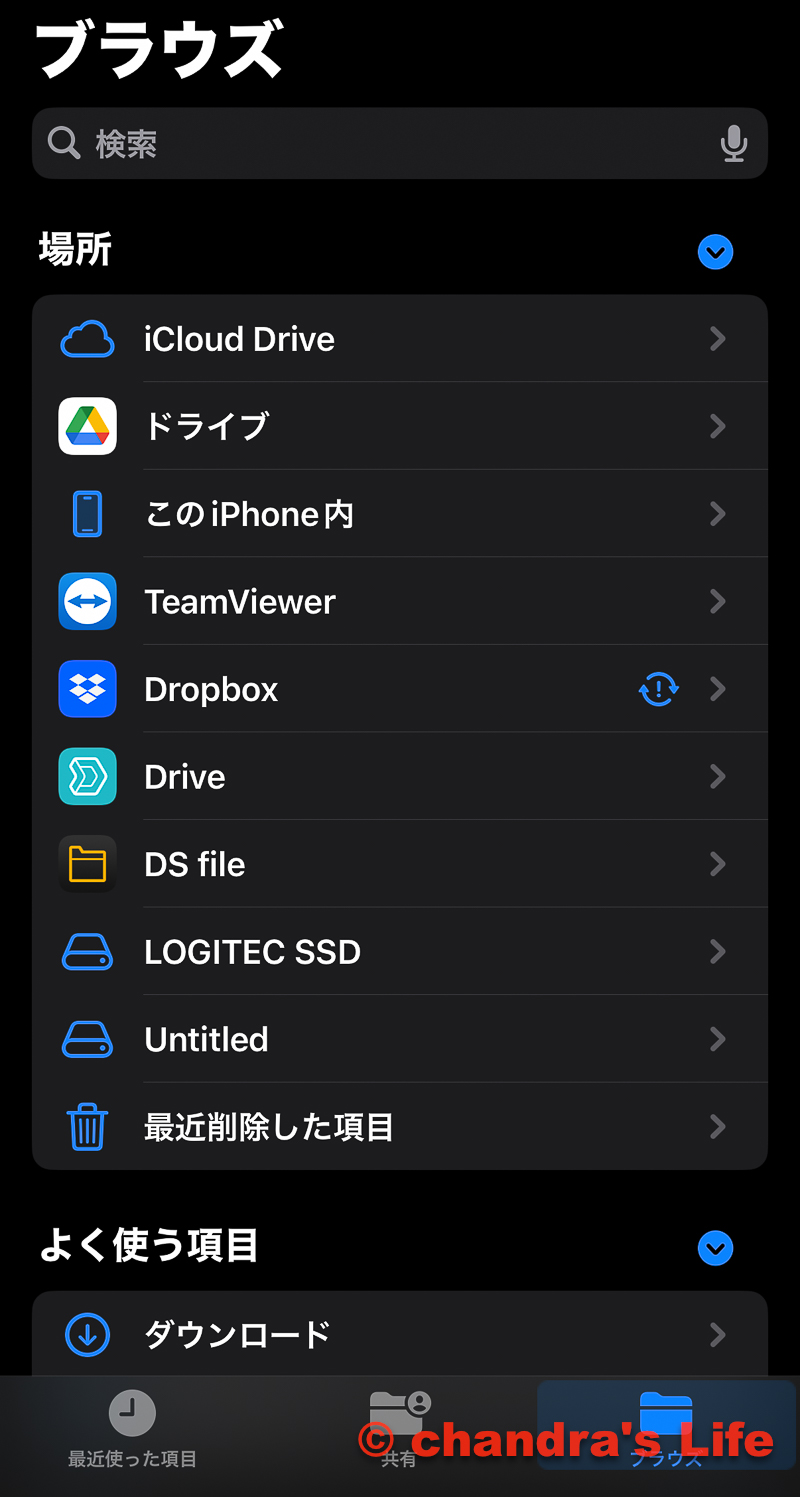The image size is (800, 1497).
Task: Collapse the よく使う項目 section
Action: (715, 1248)
